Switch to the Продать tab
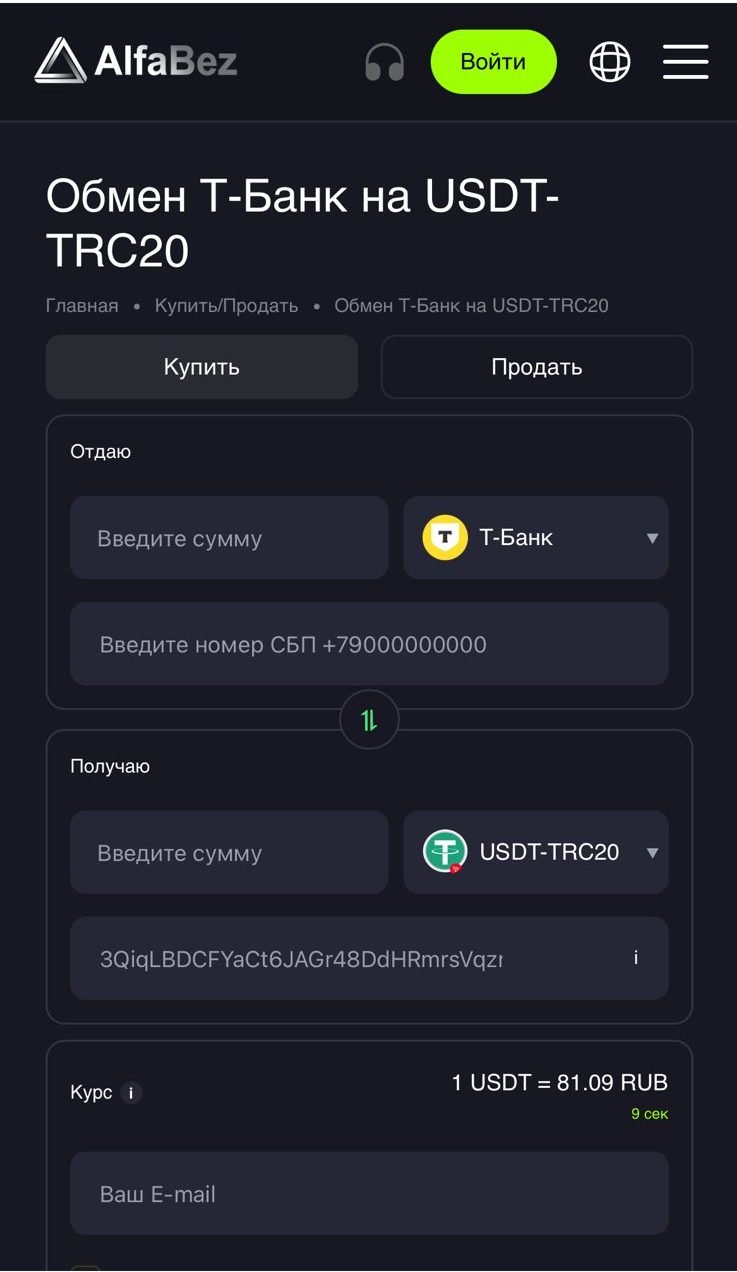 click(x=536, y=367)
